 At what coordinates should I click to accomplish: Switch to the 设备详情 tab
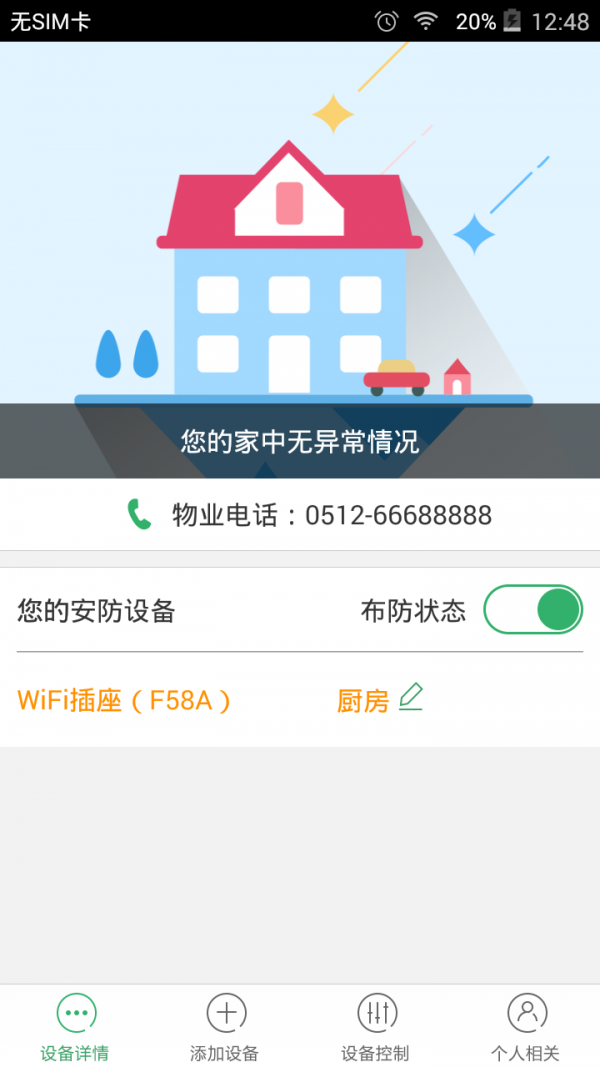75,1027
